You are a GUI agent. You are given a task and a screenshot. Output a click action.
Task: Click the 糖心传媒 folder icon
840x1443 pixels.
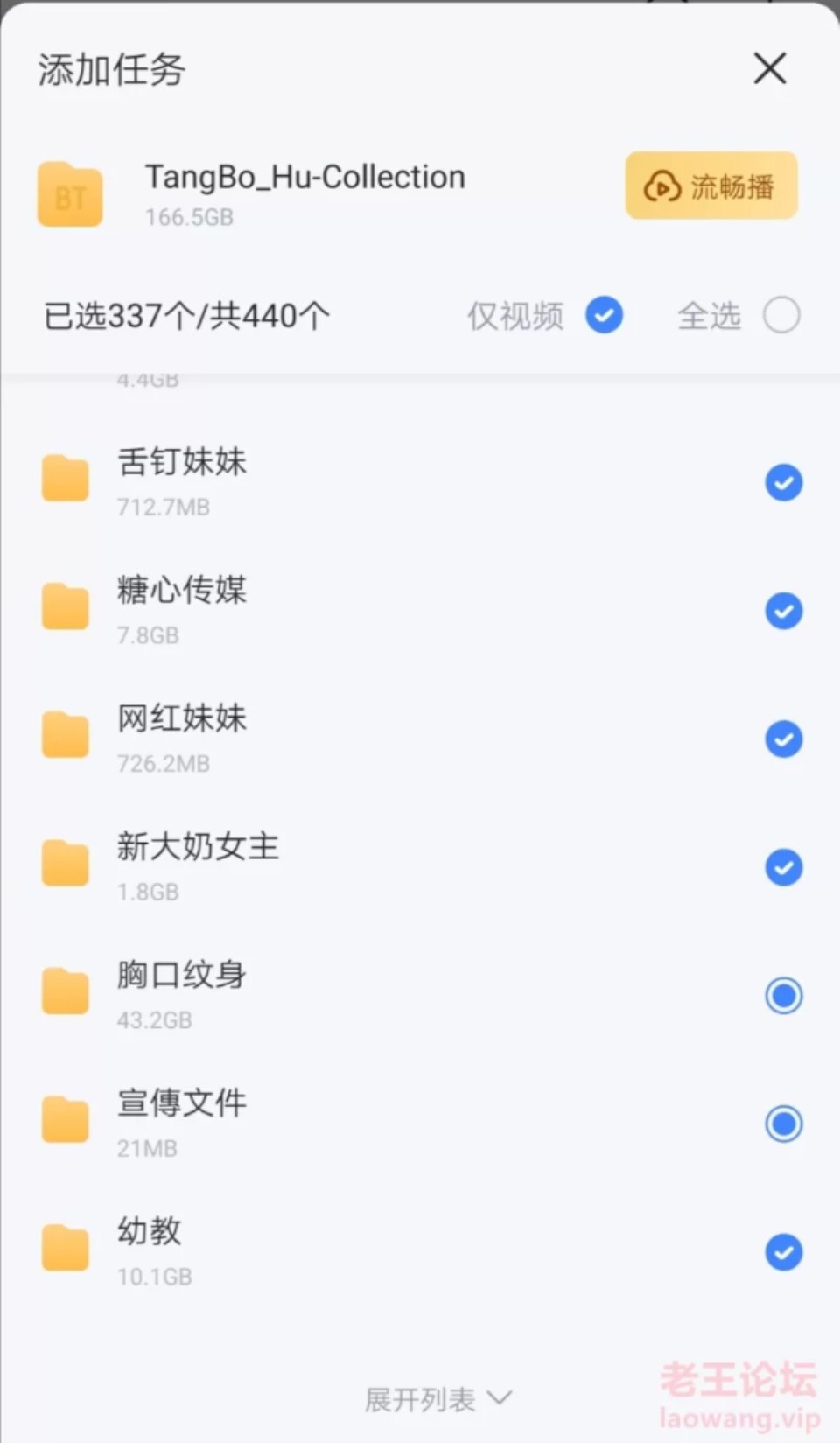65,606
